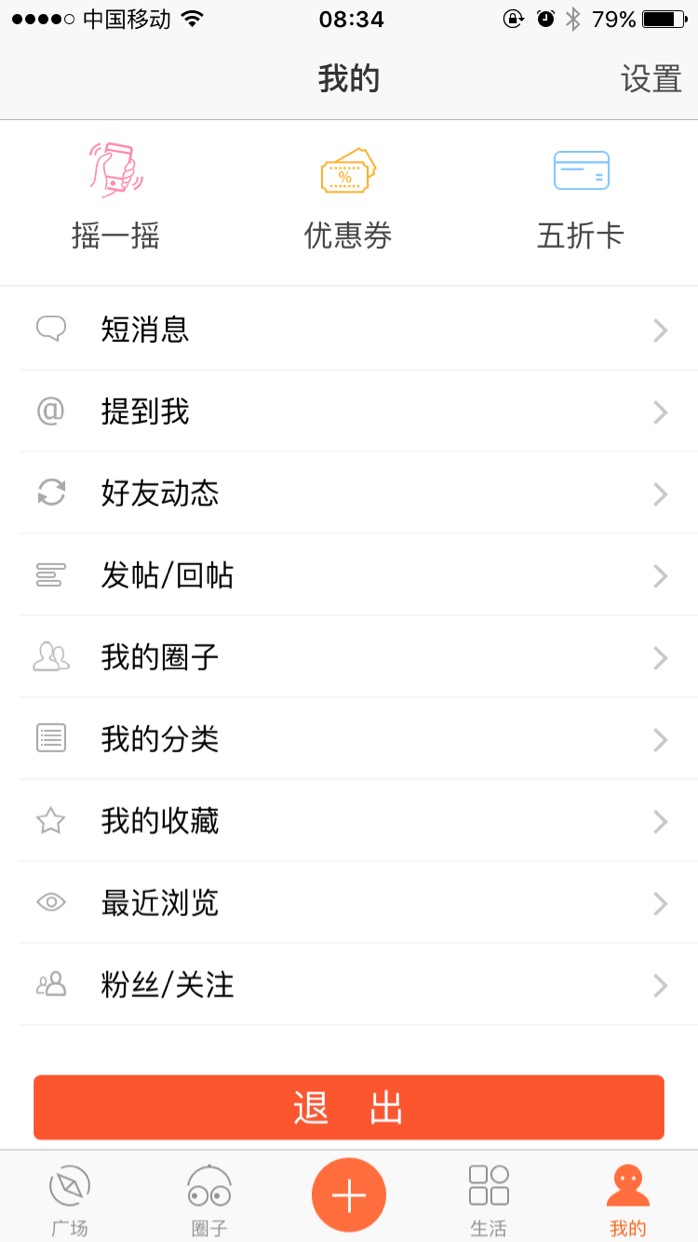This screenshot has height=1242, width=698.
Task: Switch to the 圈子 tab
Action: [x=209, y=1199]
